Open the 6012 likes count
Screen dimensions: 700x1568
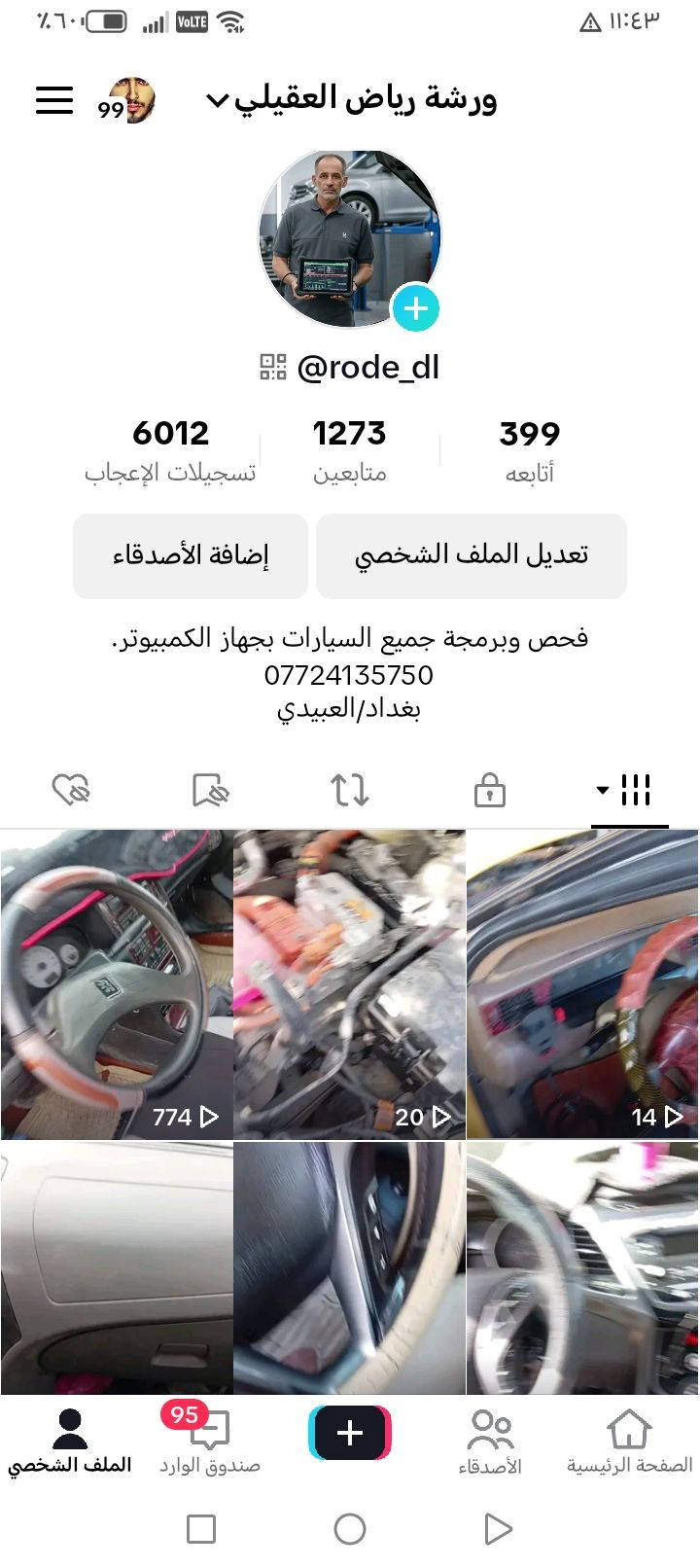pos(170,450)
